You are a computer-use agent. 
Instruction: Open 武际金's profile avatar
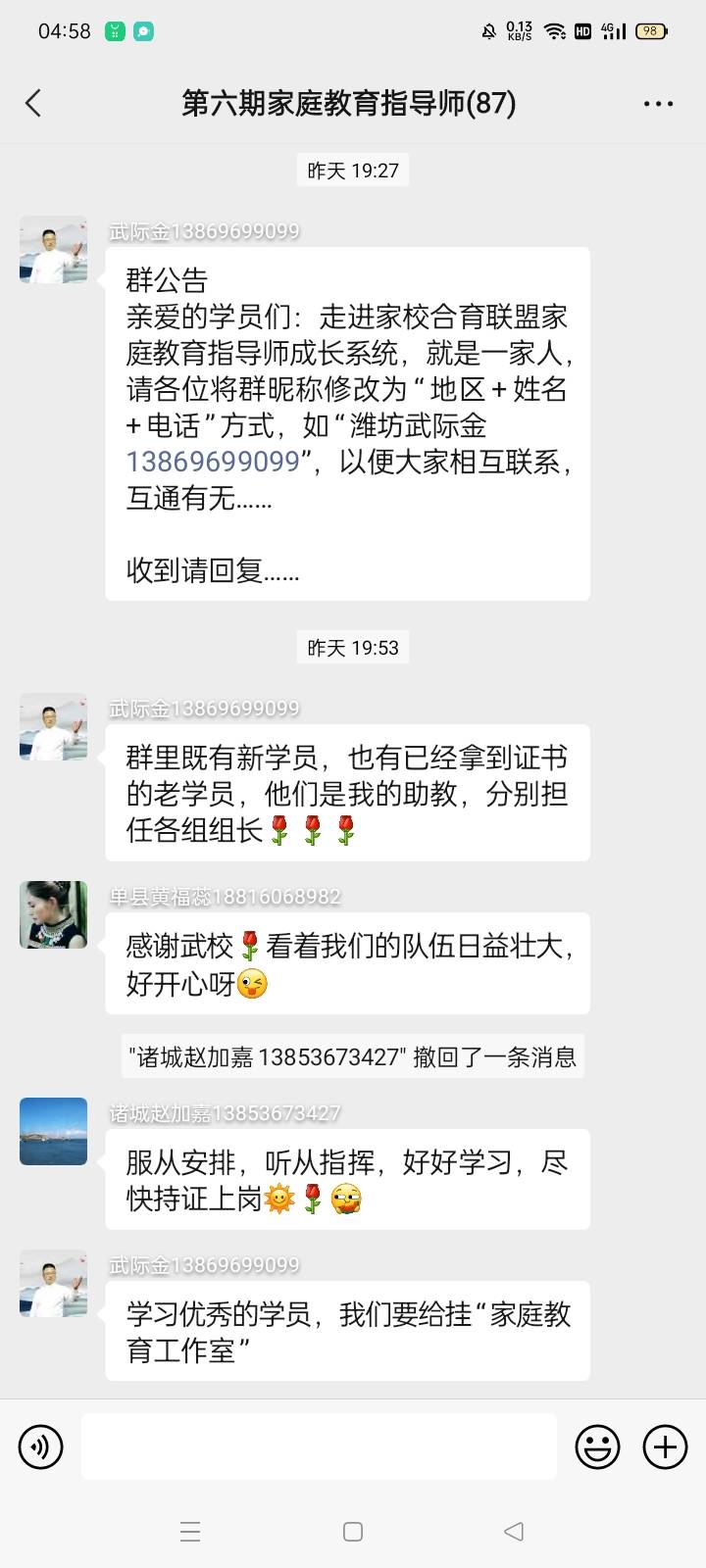(52, 249)
